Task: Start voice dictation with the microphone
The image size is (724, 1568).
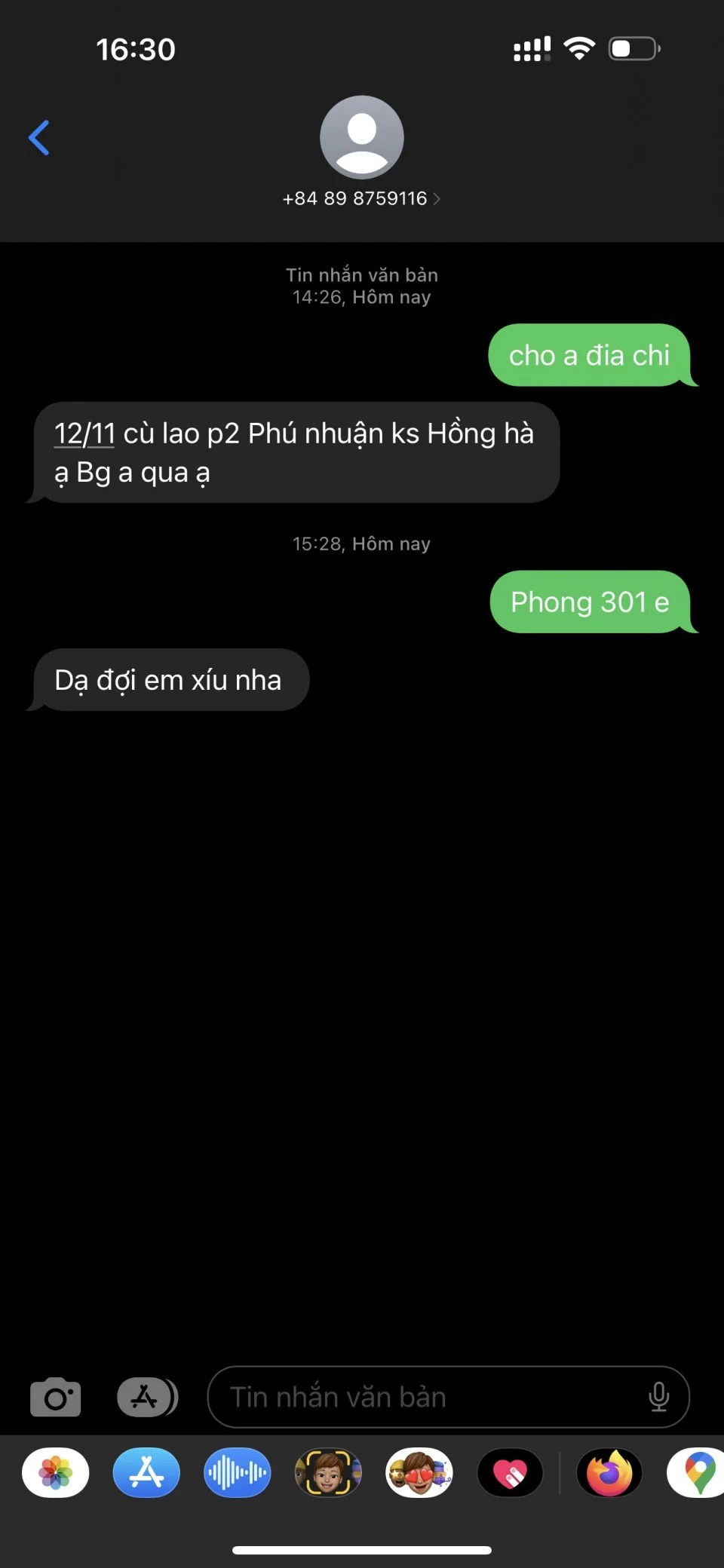Action: [658, 1398]
